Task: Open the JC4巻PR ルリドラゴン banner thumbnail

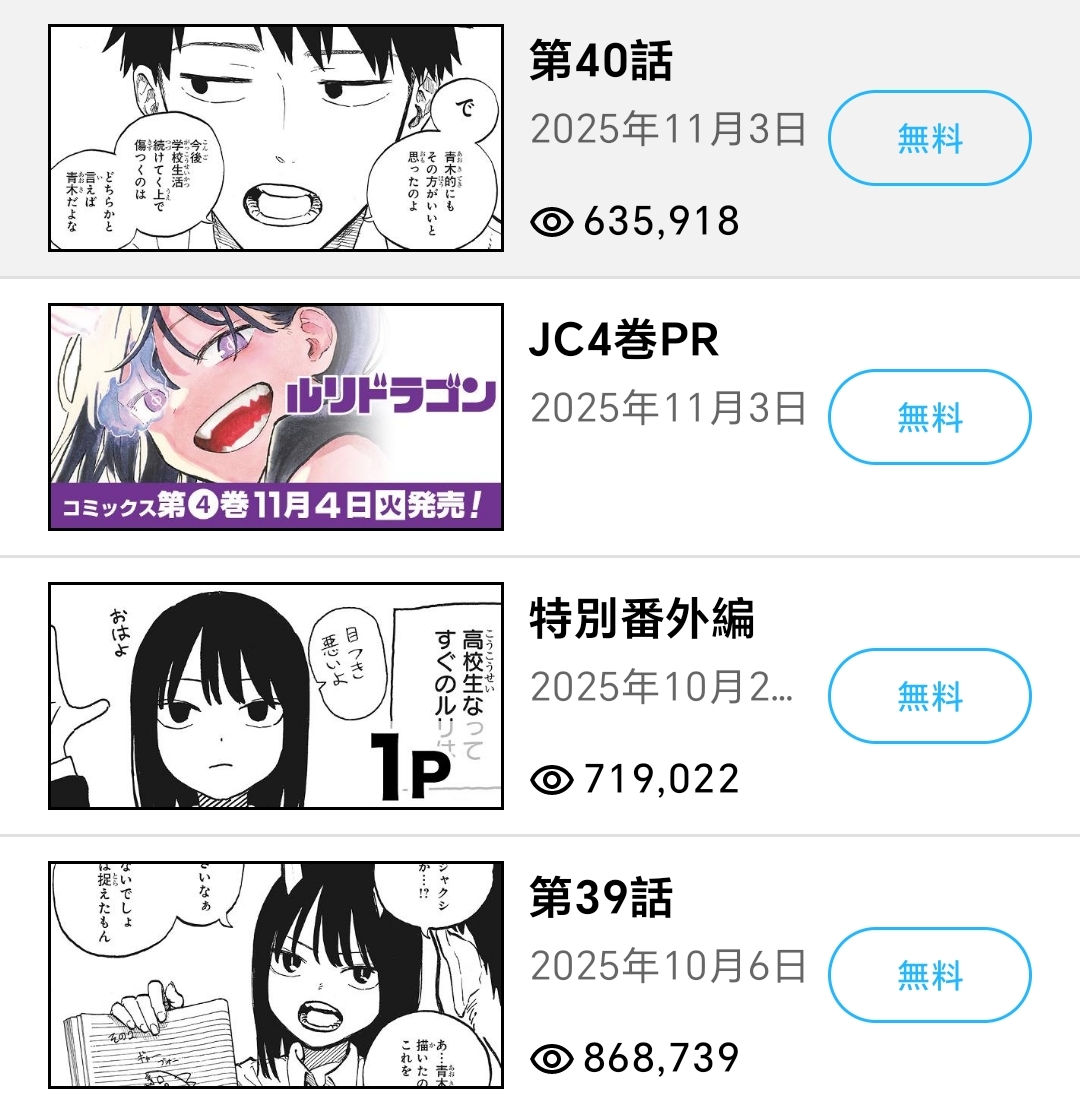Action: point(276,417)
